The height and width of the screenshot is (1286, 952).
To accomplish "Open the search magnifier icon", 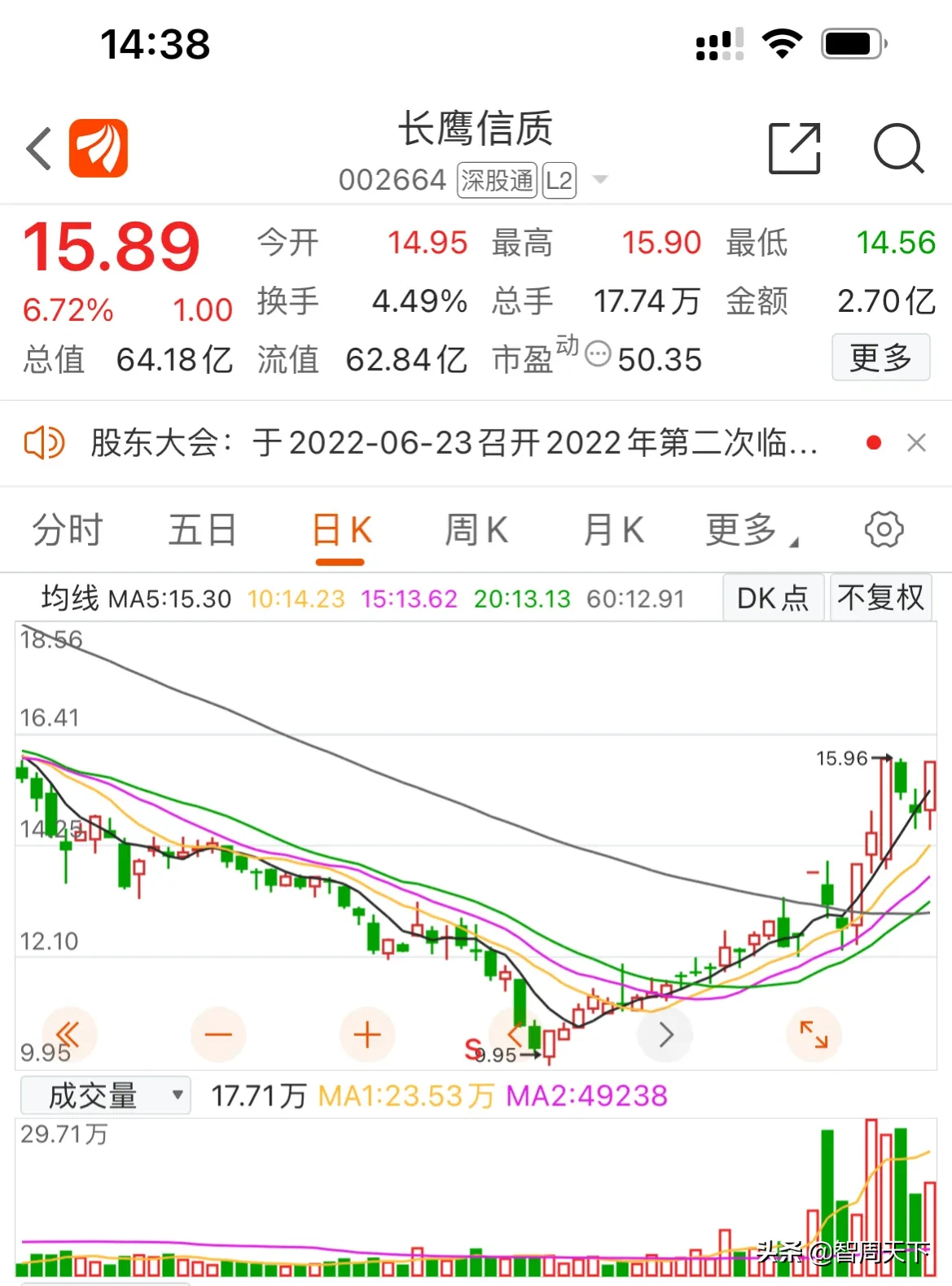I will coord(897,149).
